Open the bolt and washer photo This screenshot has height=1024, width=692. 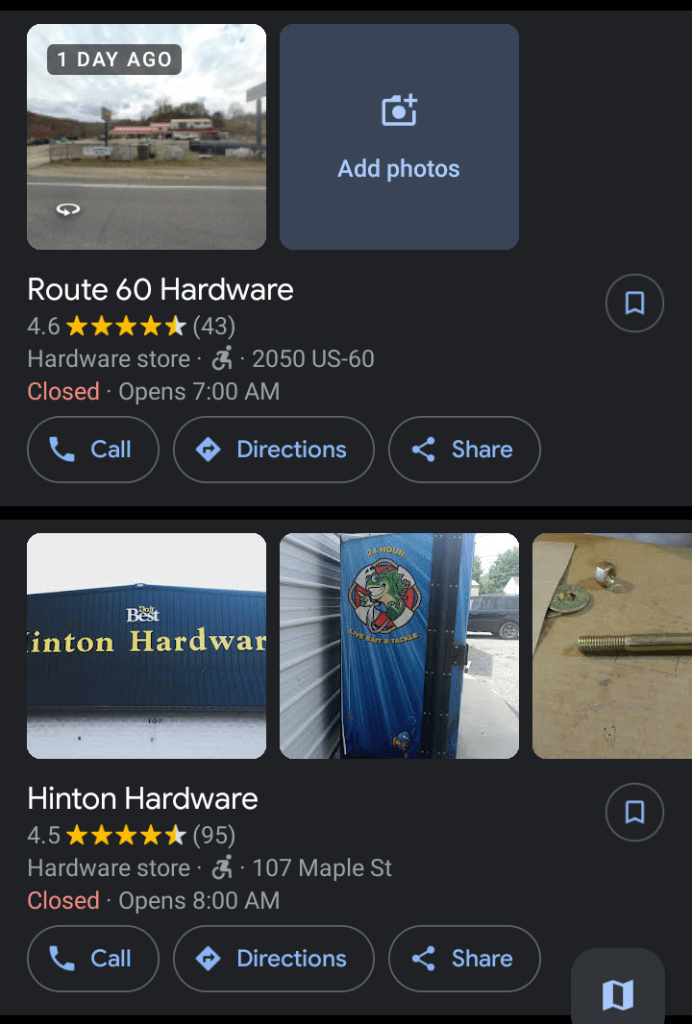[611, 646]
